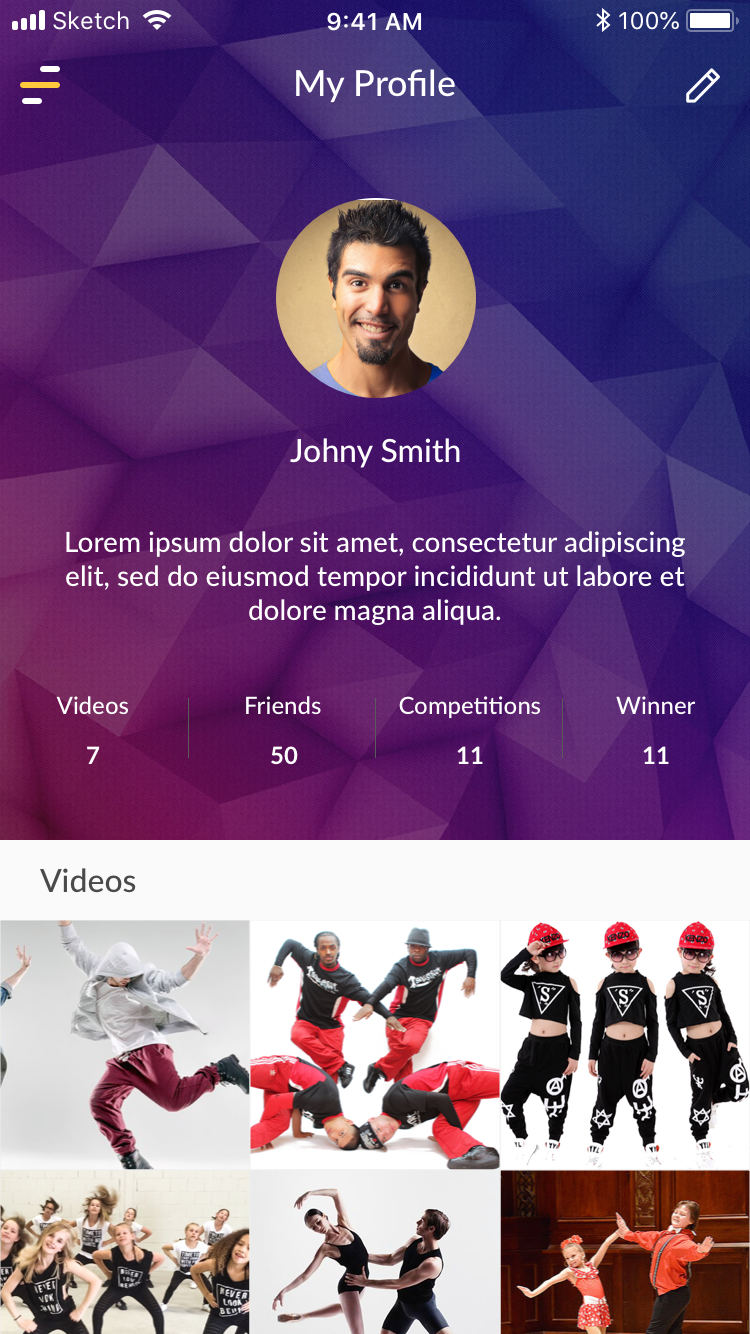Open the ballet couple video
Viewport: 750px width, 1334px height.
375,1252
